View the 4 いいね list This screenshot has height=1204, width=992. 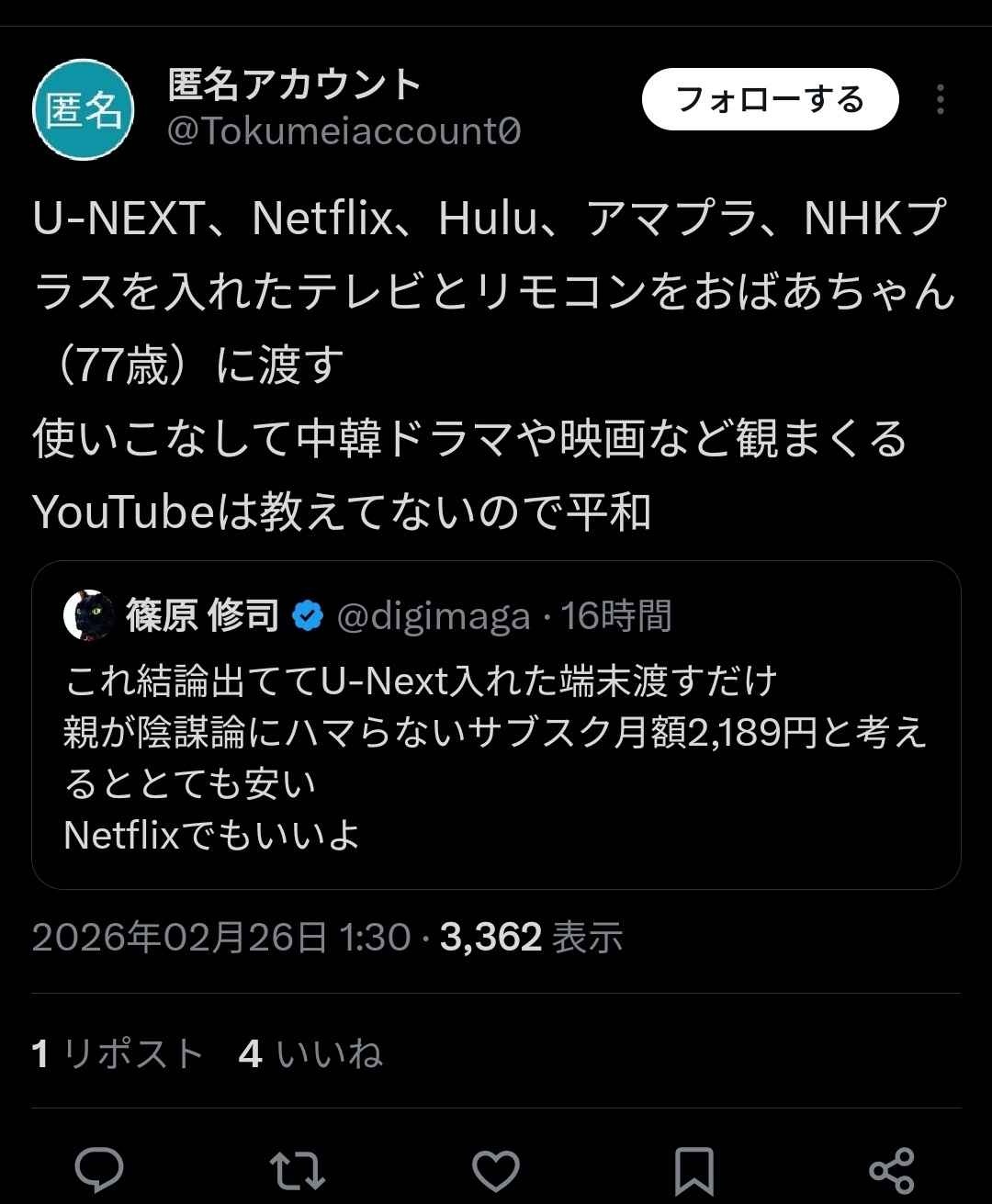(x=310, y=1053)
